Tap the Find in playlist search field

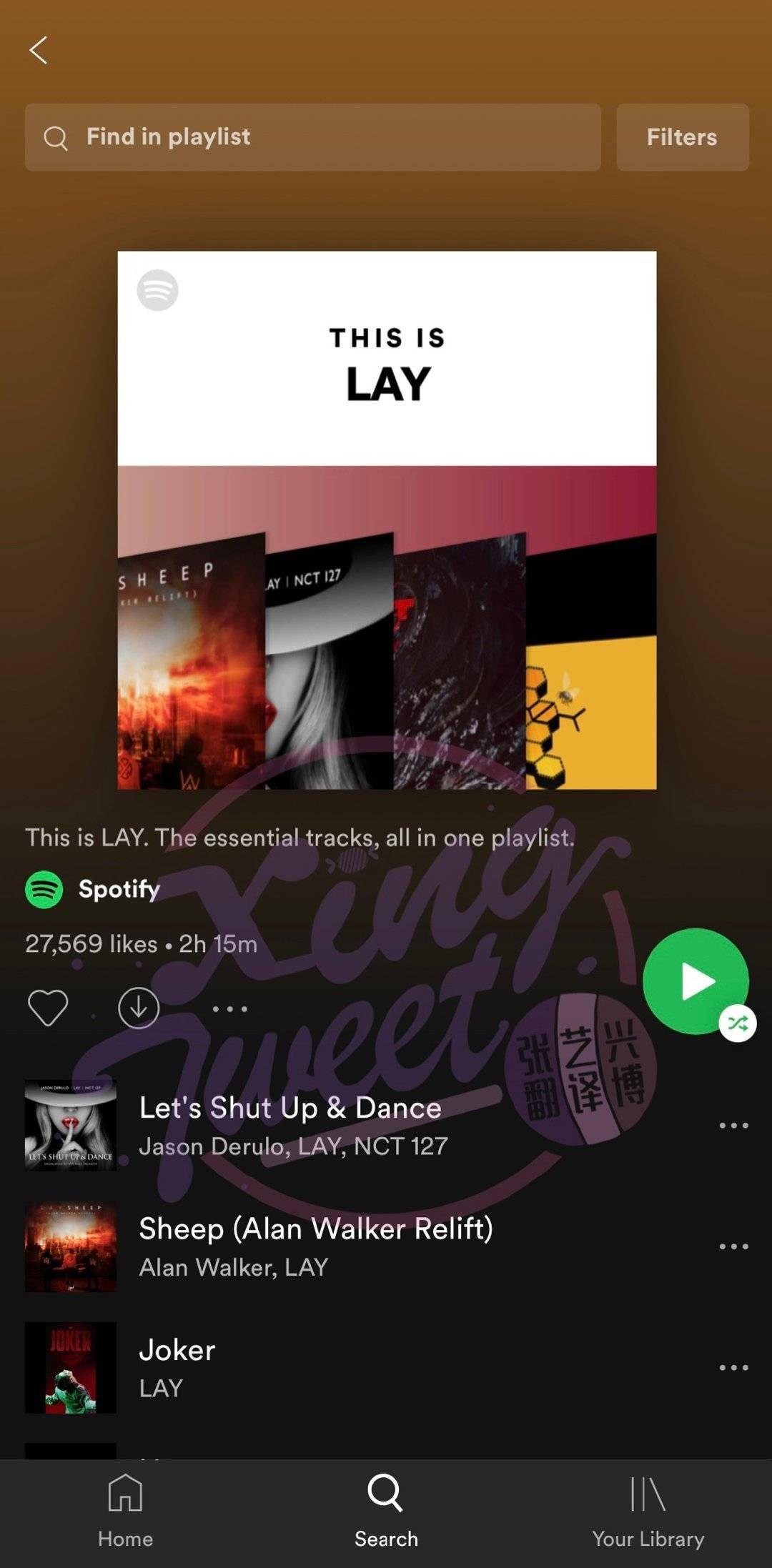(x=312, y=137)
